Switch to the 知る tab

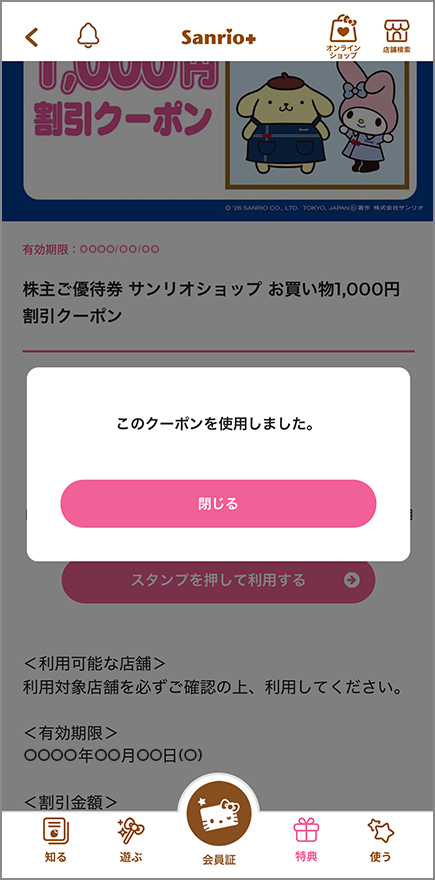click(56, 840)
